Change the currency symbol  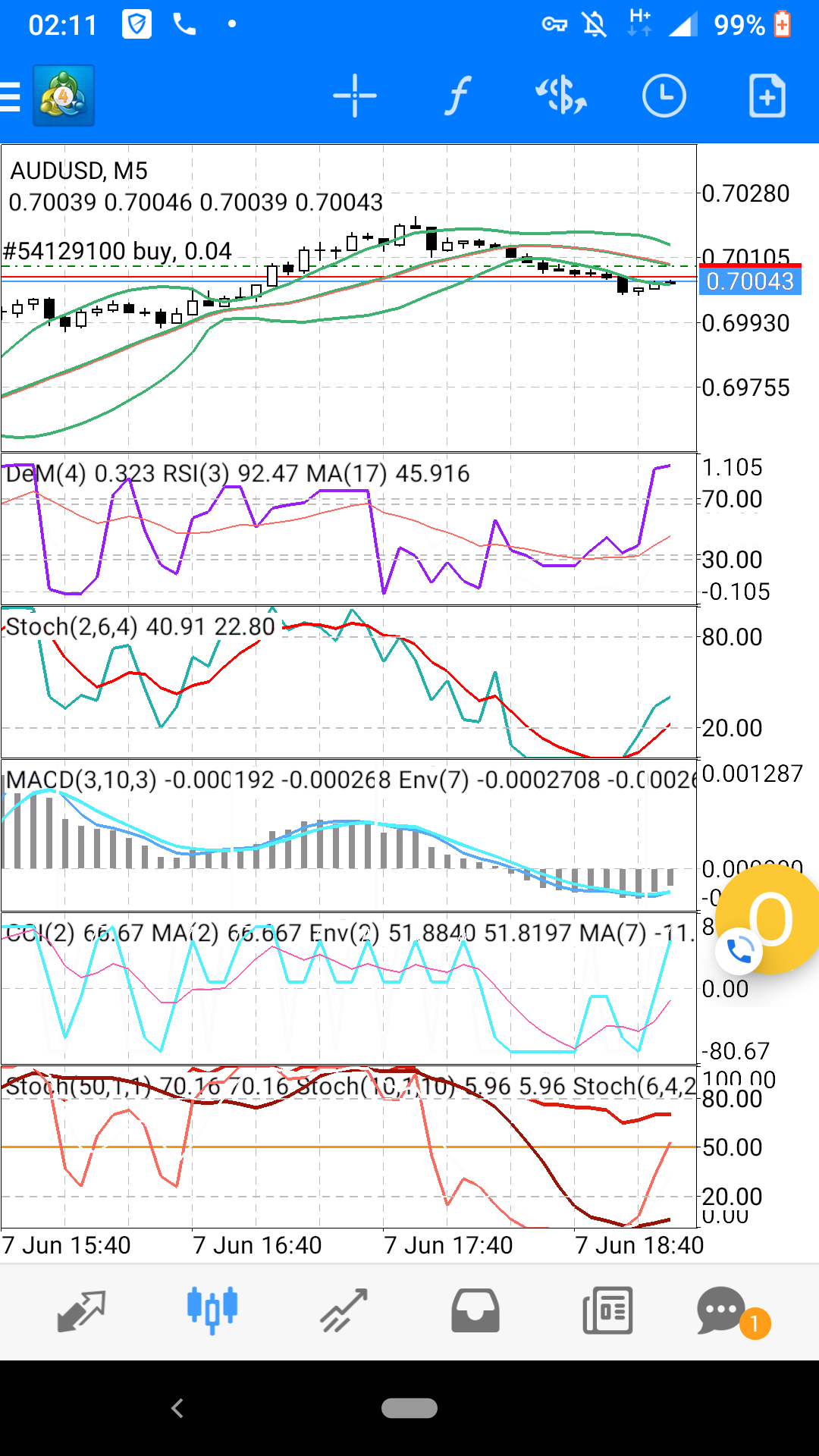coord(561,96)
